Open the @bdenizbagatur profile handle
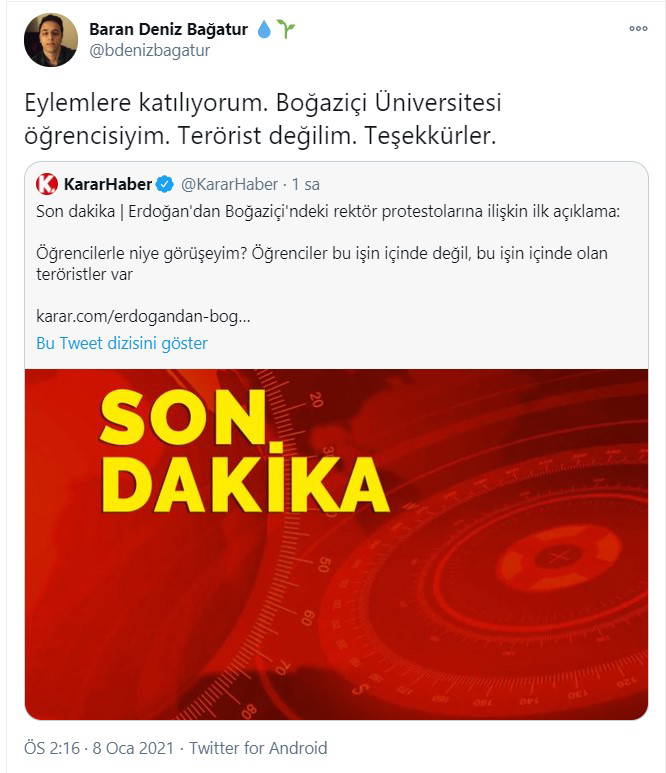666x773 pixels. 150,51
